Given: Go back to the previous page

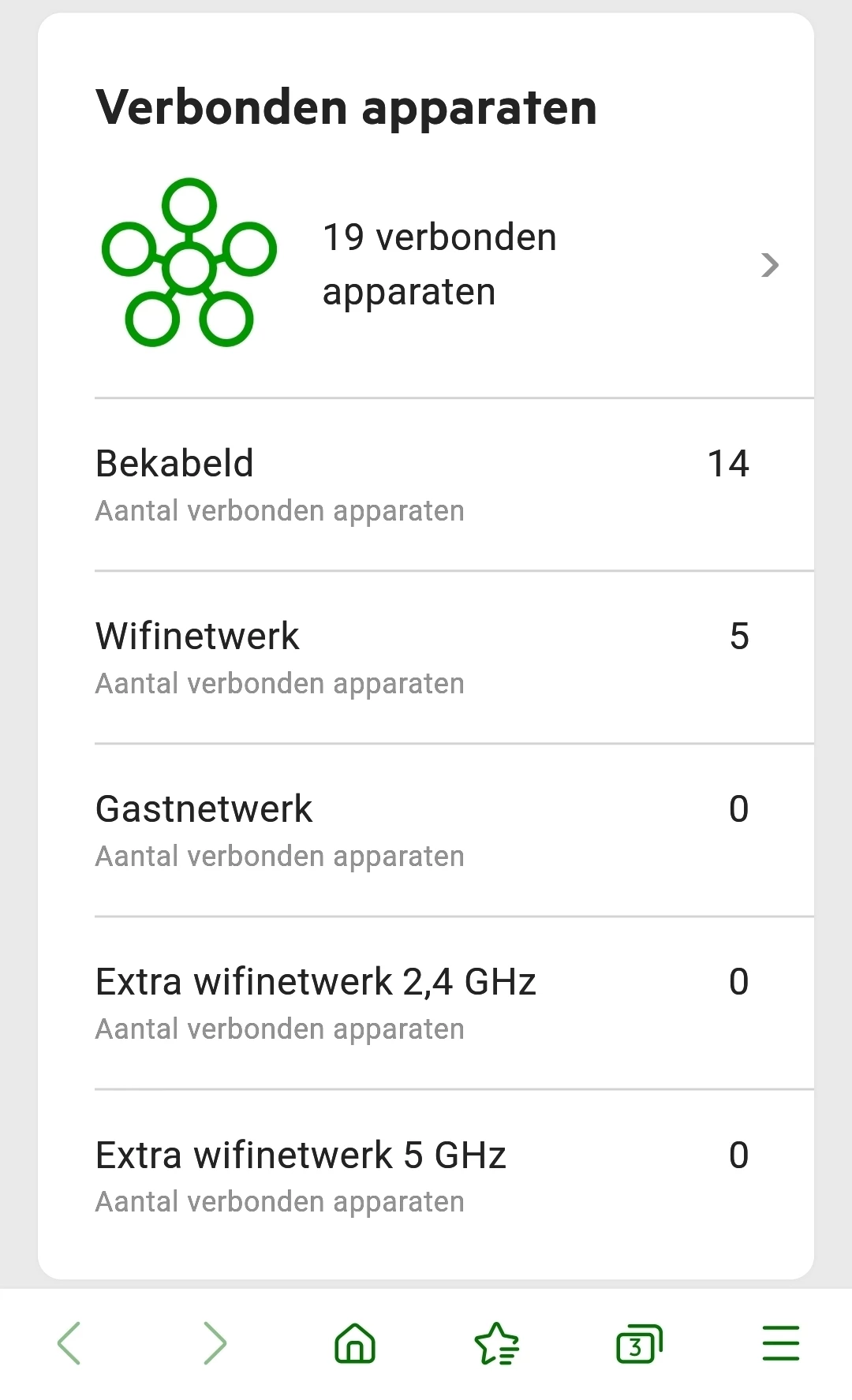Looking at the screenshot, I should (69, 1343).
